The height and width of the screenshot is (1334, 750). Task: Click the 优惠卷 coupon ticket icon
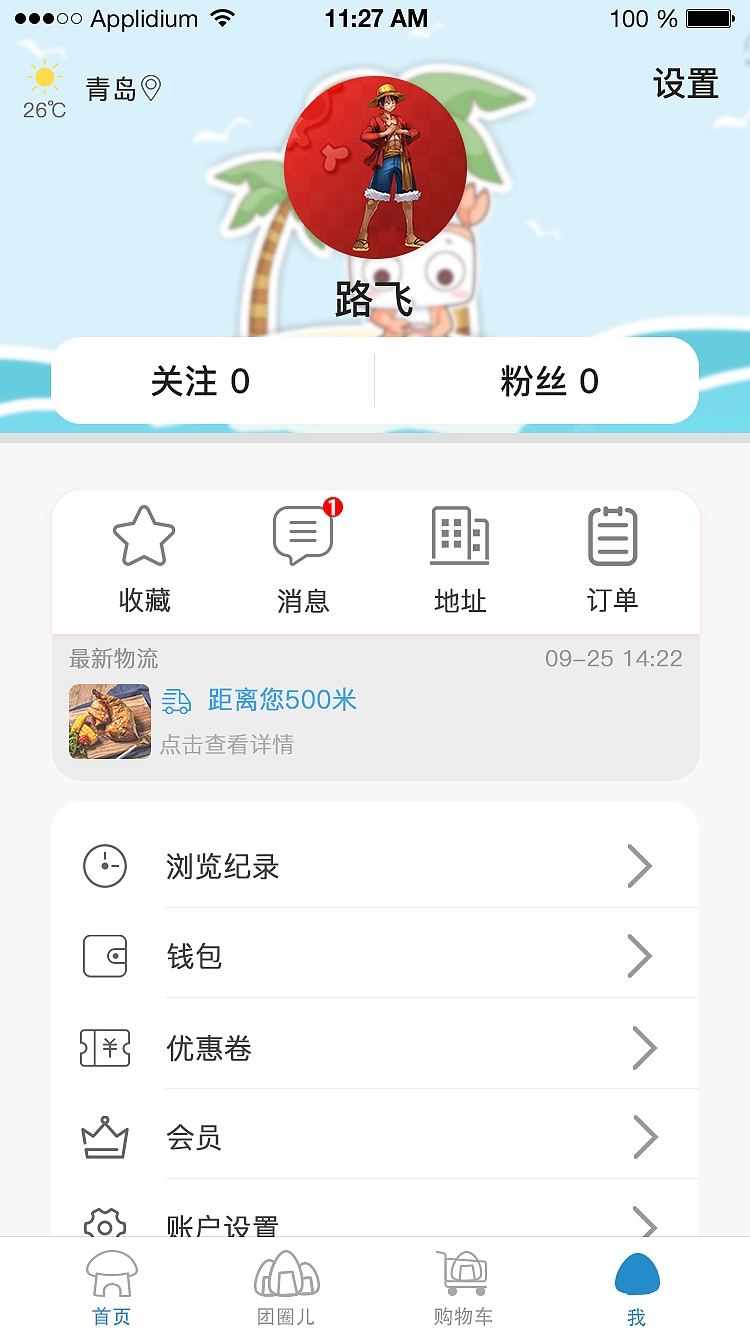(104, 1048)
